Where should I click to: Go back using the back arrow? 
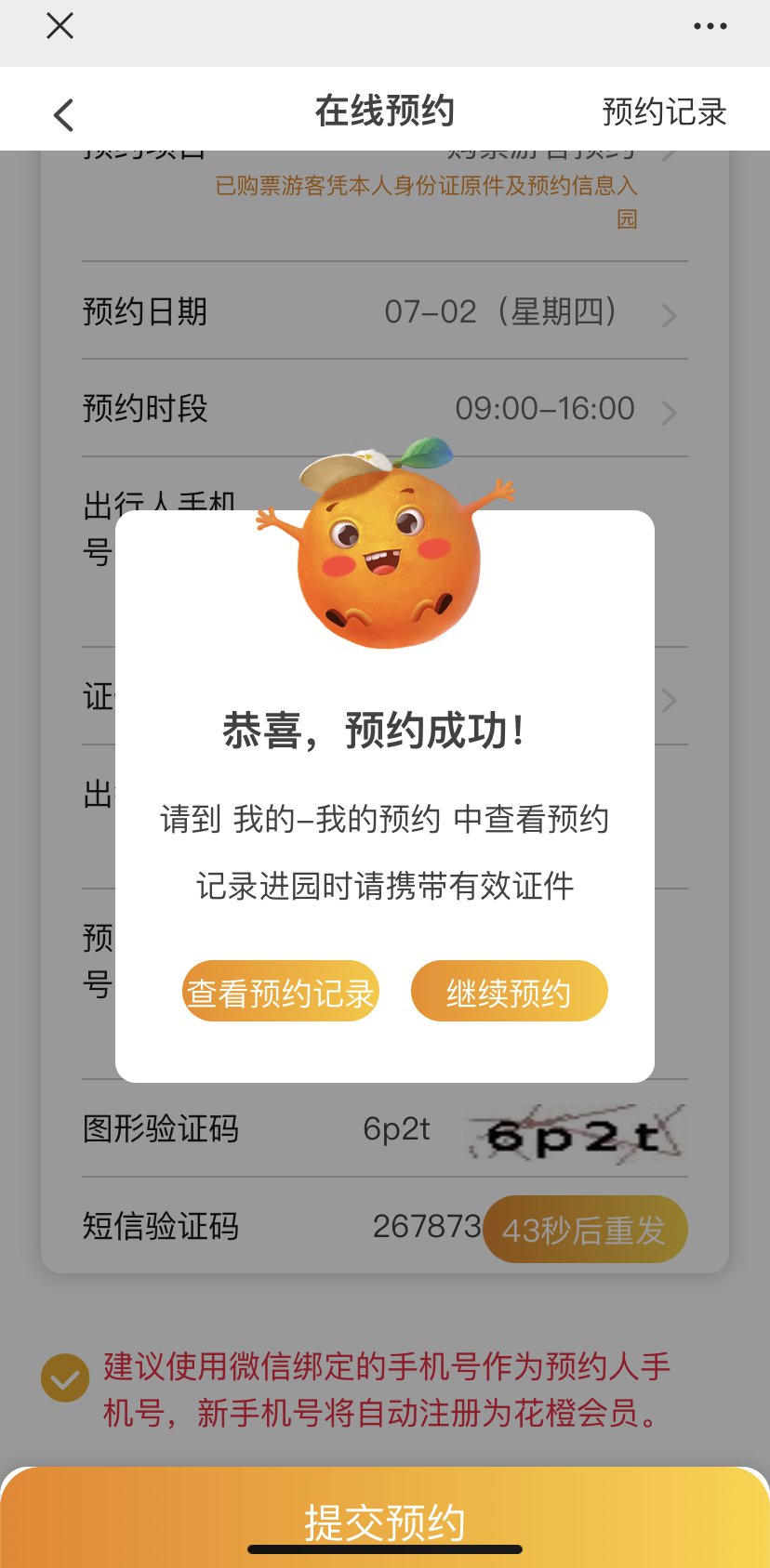(63, 115)
